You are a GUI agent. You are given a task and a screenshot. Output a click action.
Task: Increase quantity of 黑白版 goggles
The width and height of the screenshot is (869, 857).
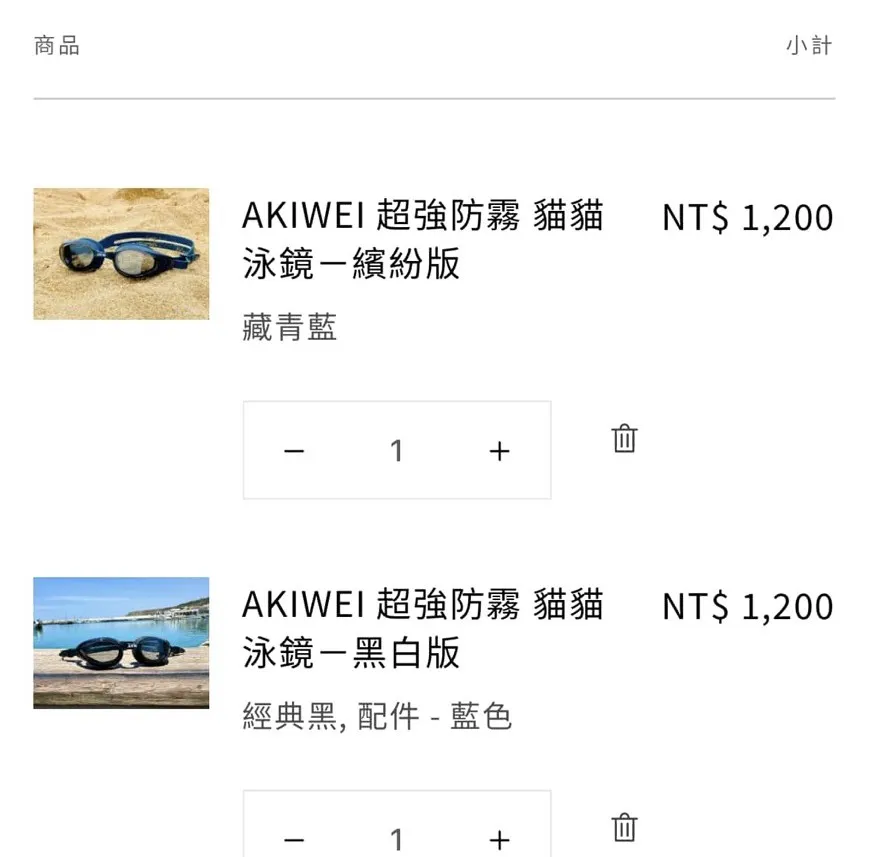[x=500, y=838]
